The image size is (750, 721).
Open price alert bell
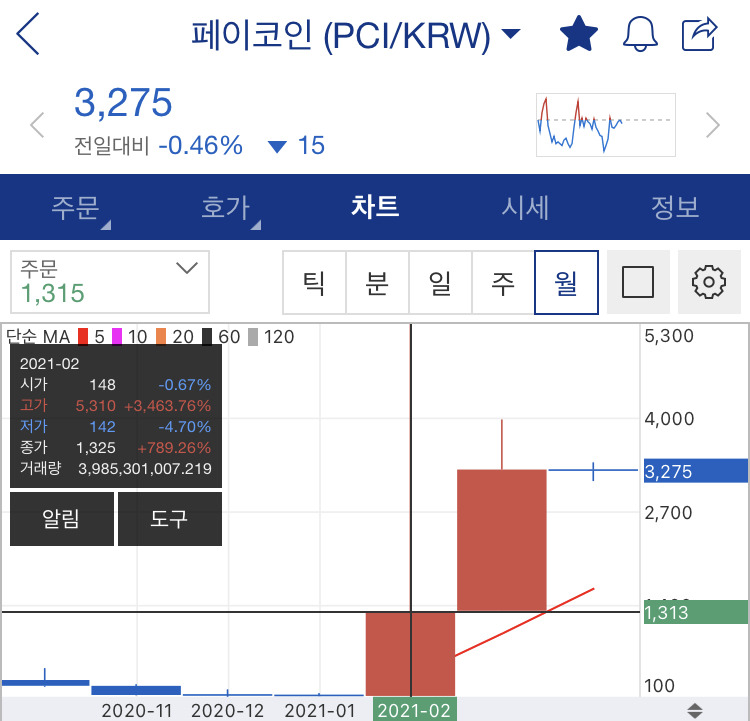[x=640, y=33]
